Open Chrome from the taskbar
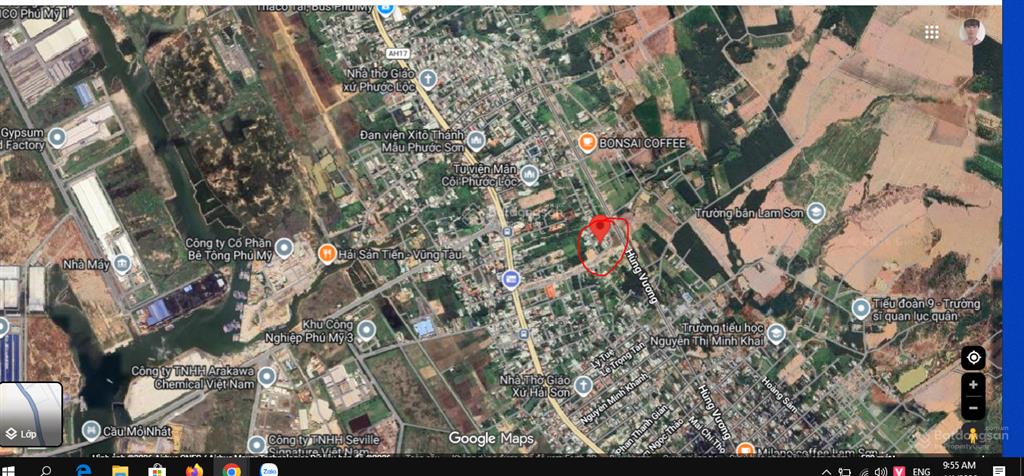1024x476 pixels. coord(232,469)
